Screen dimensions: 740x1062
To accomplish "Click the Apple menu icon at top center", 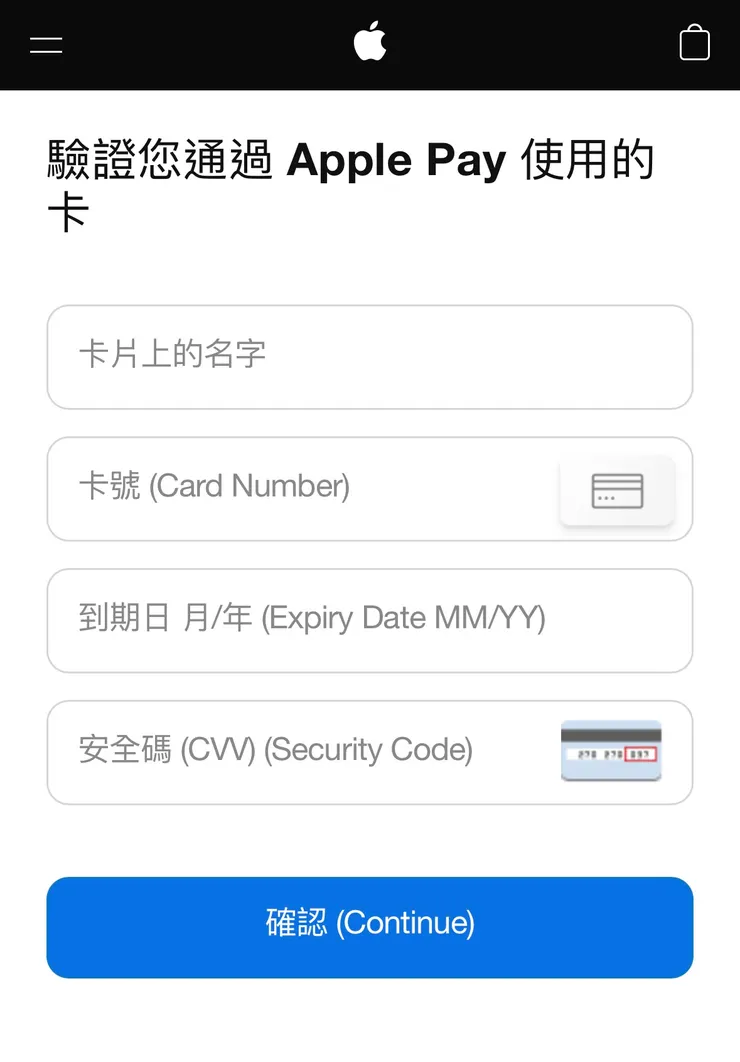I will click(x=370, y=42).
